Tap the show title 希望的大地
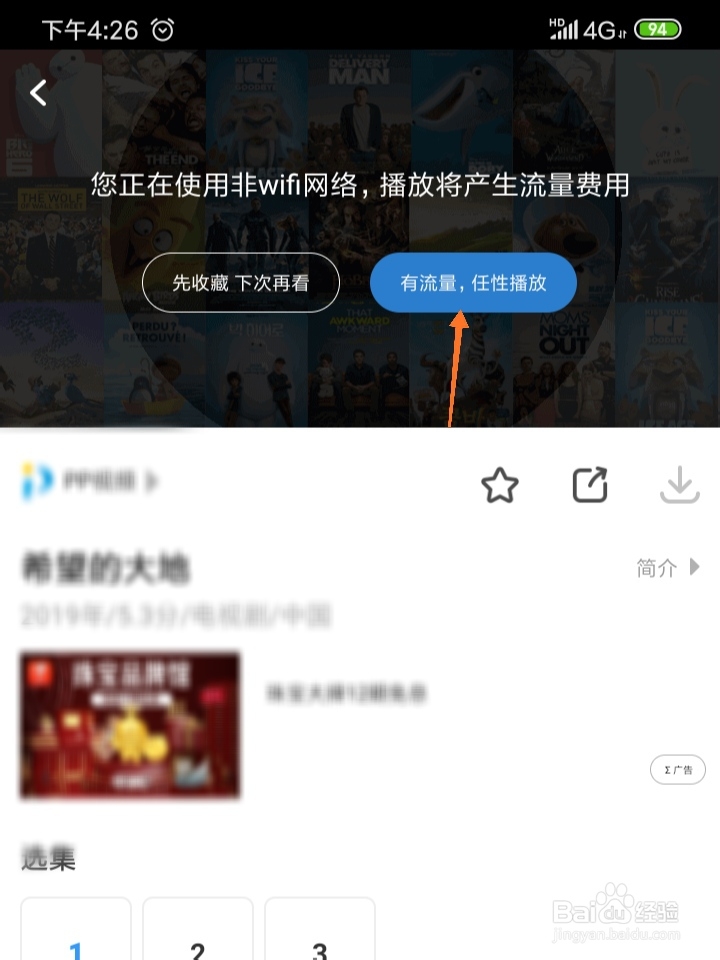This screenshot has width=720, height=960. pyautogui.click(x=100, y=567)
